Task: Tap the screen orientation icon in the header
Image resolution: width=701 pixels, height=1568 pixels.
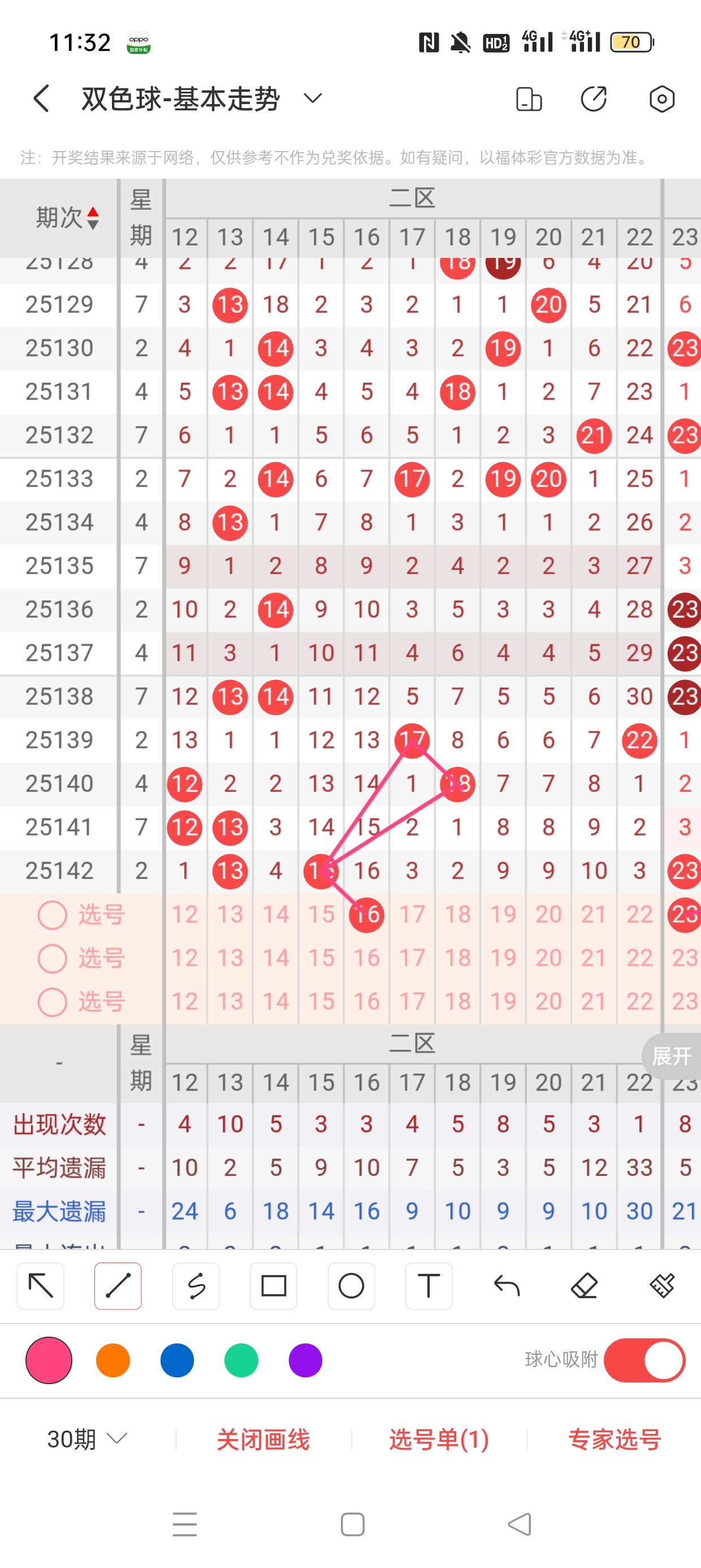Action: pyautogui.click(x=528, y=98)
